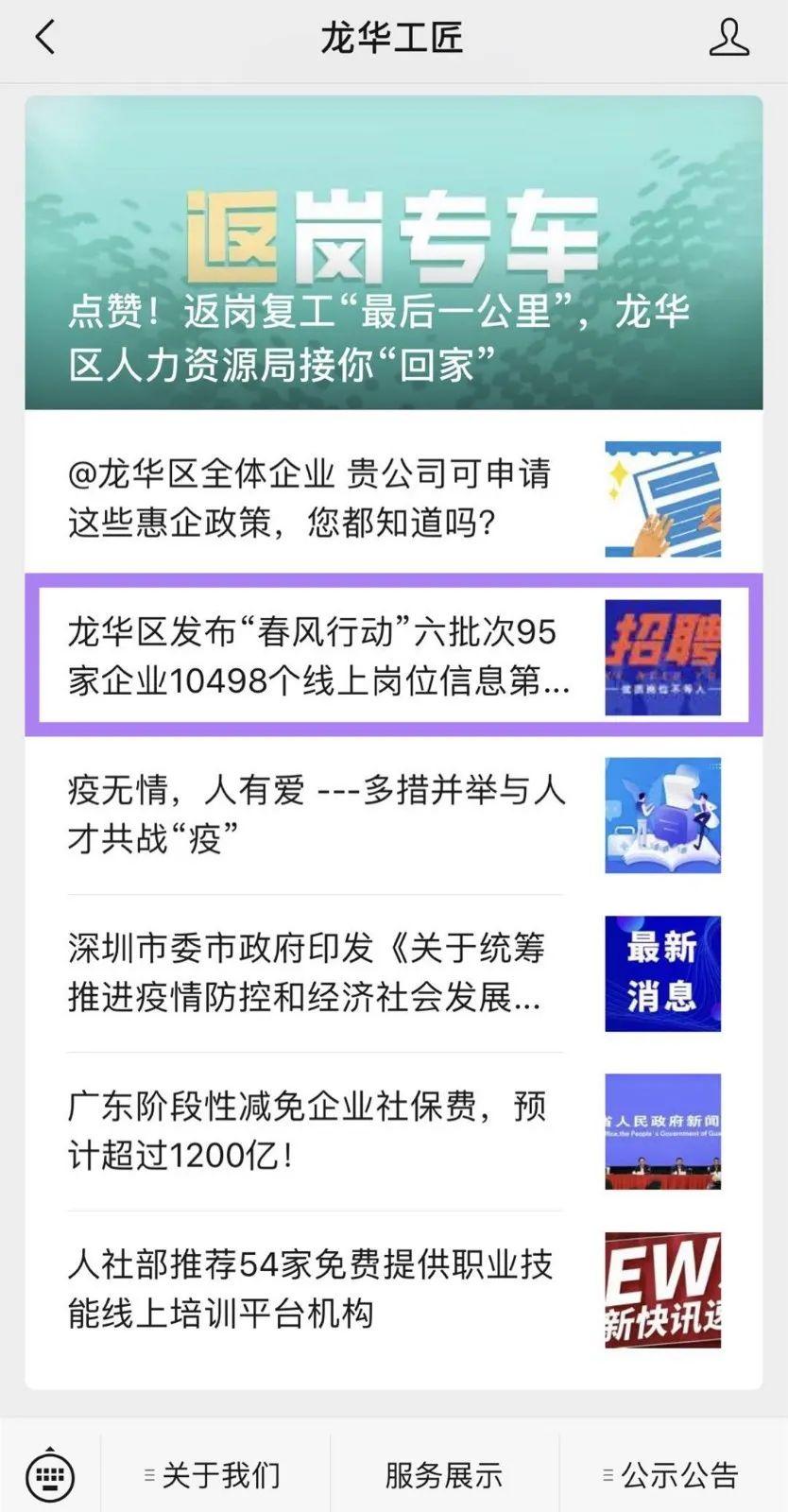Screen dimensions: 788x1512
Task: Open the 返岗专车 headline article
Action: pos(393,253)
